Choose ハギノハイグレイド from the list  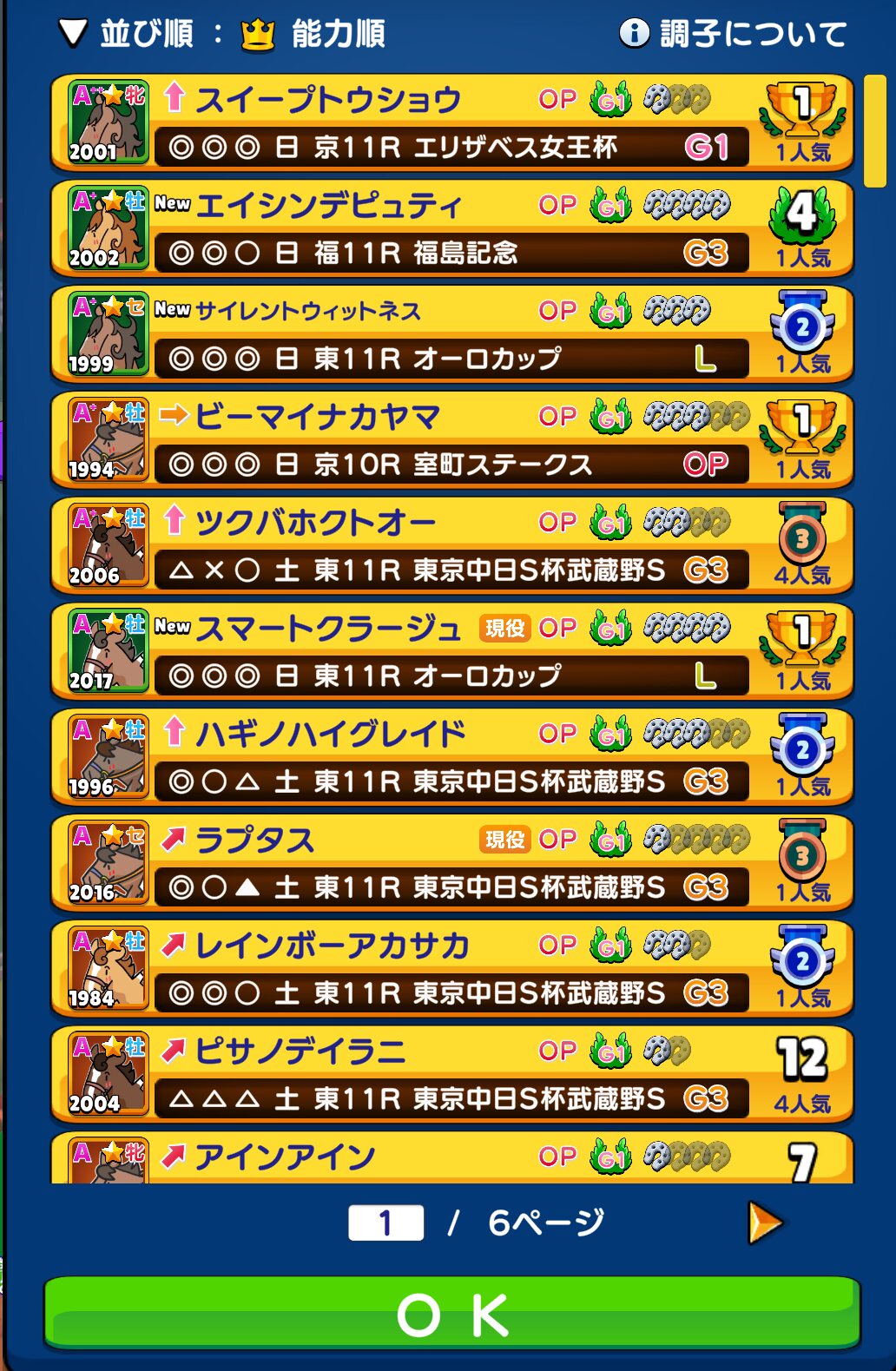[x=451, y=757]
